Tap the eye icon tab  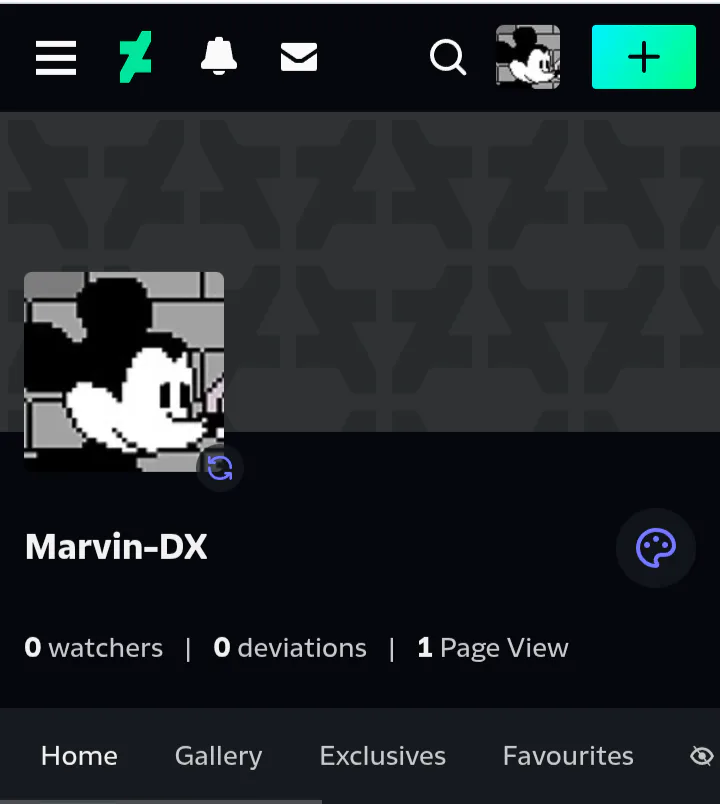[x=703, y=756]
